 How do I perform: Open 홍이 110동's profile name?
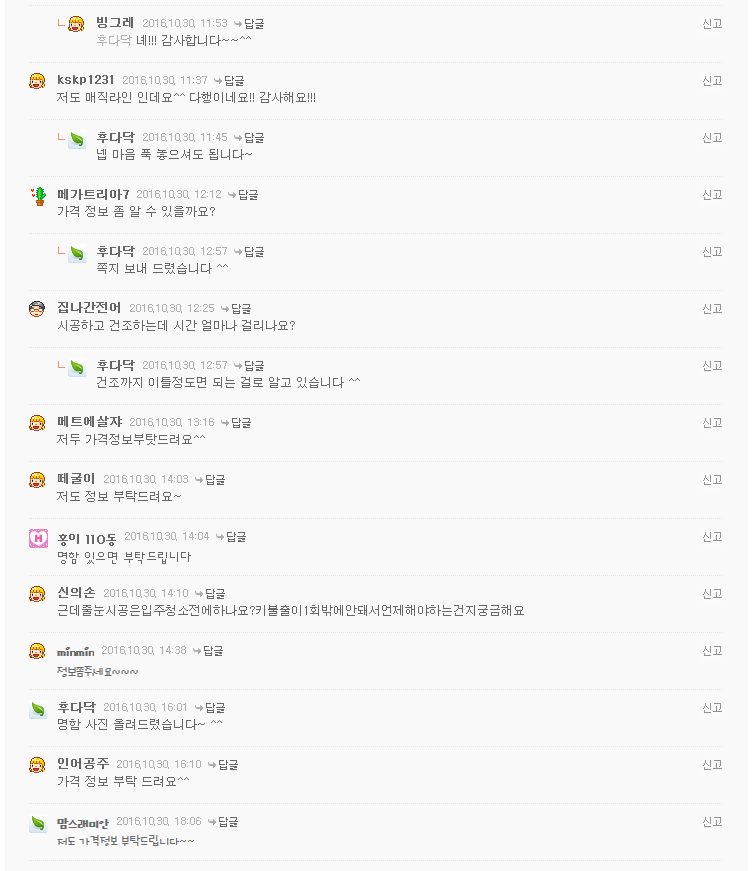[x=87, y=537]
